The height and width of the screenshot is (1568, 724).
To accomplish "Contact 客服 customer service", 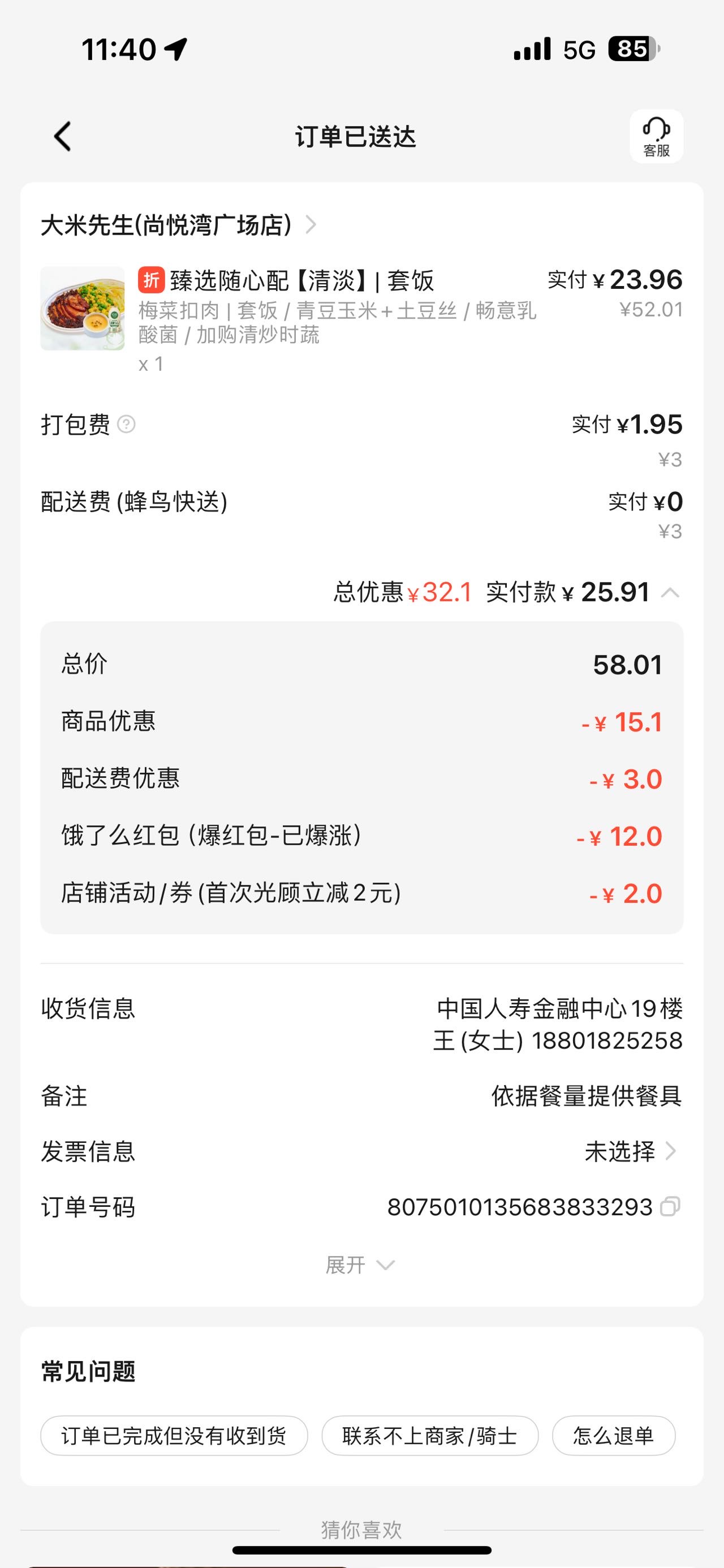I will tap(657, 136).
